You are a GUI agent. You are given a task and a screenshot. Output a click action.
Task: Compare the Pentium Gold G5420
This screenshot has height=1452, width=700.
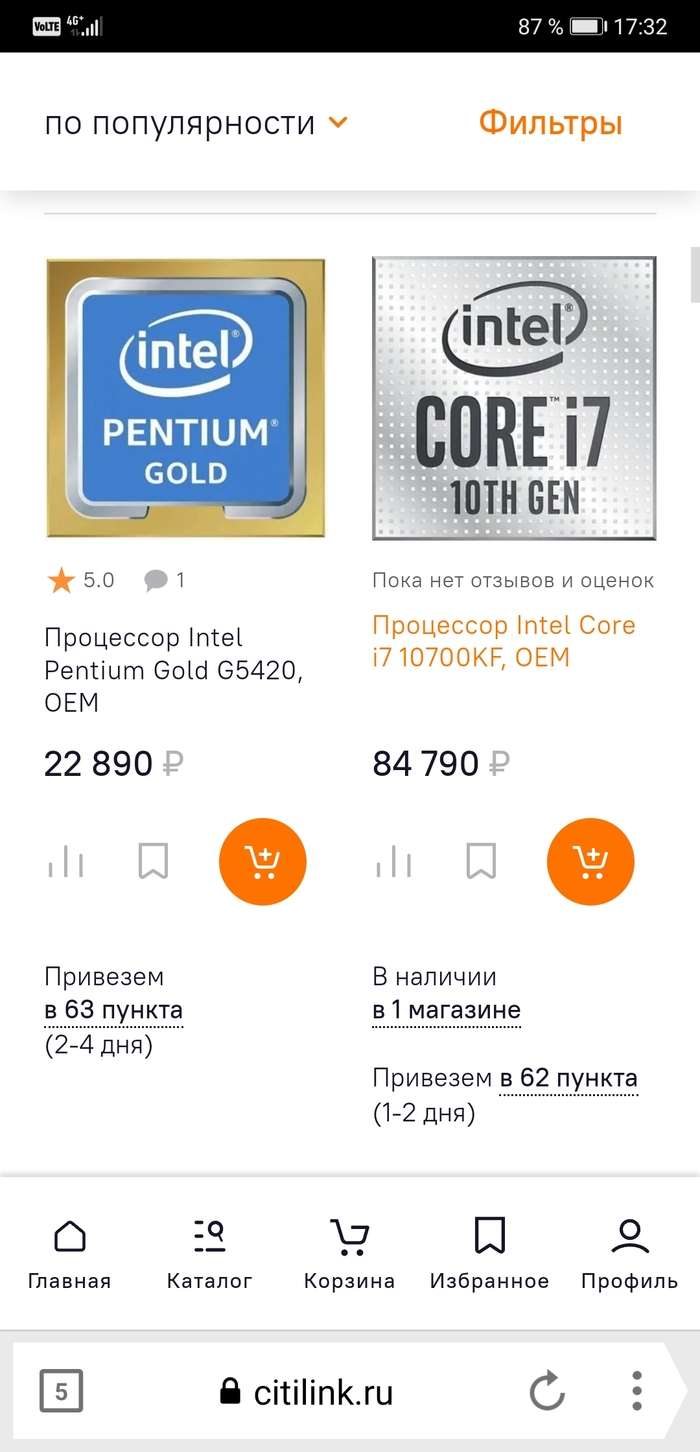point(66,861)
